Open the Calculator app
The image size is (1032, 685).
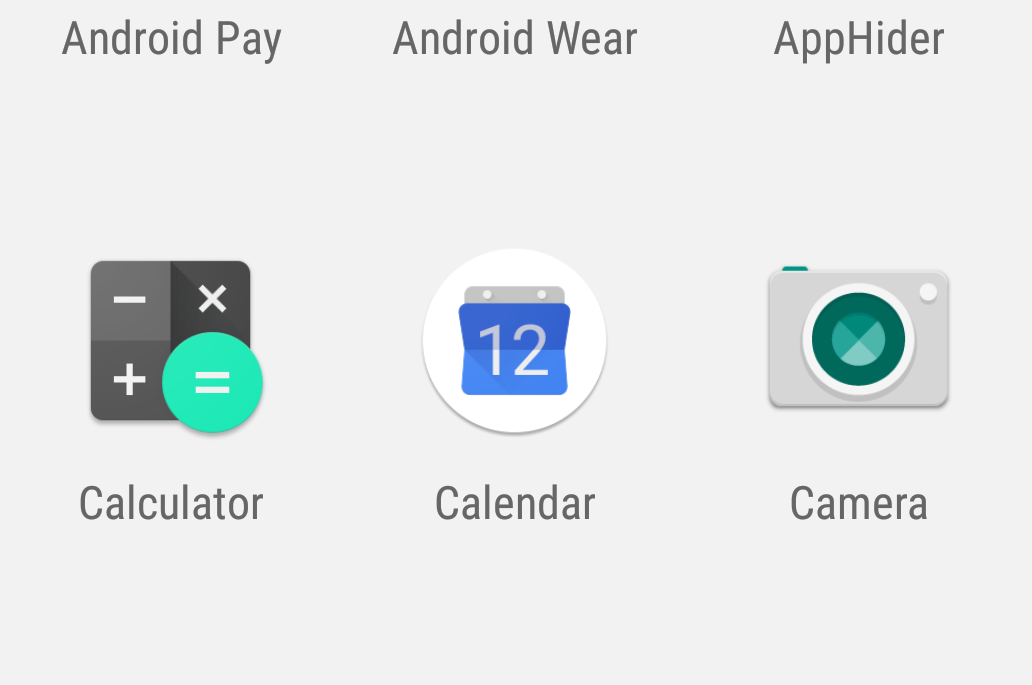point(172,344)
